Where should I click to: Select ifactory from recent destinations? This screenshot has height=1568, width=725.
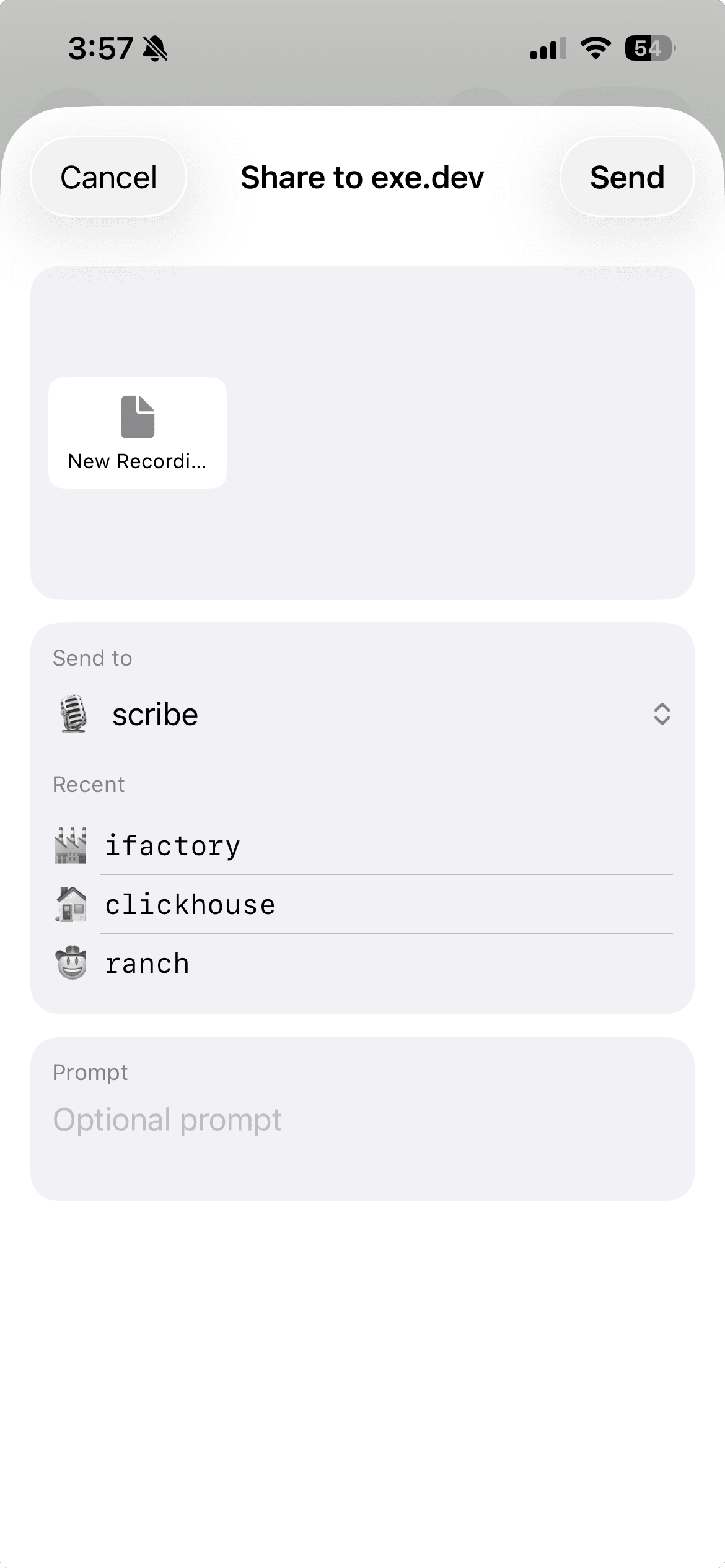(x=362, y=845)
